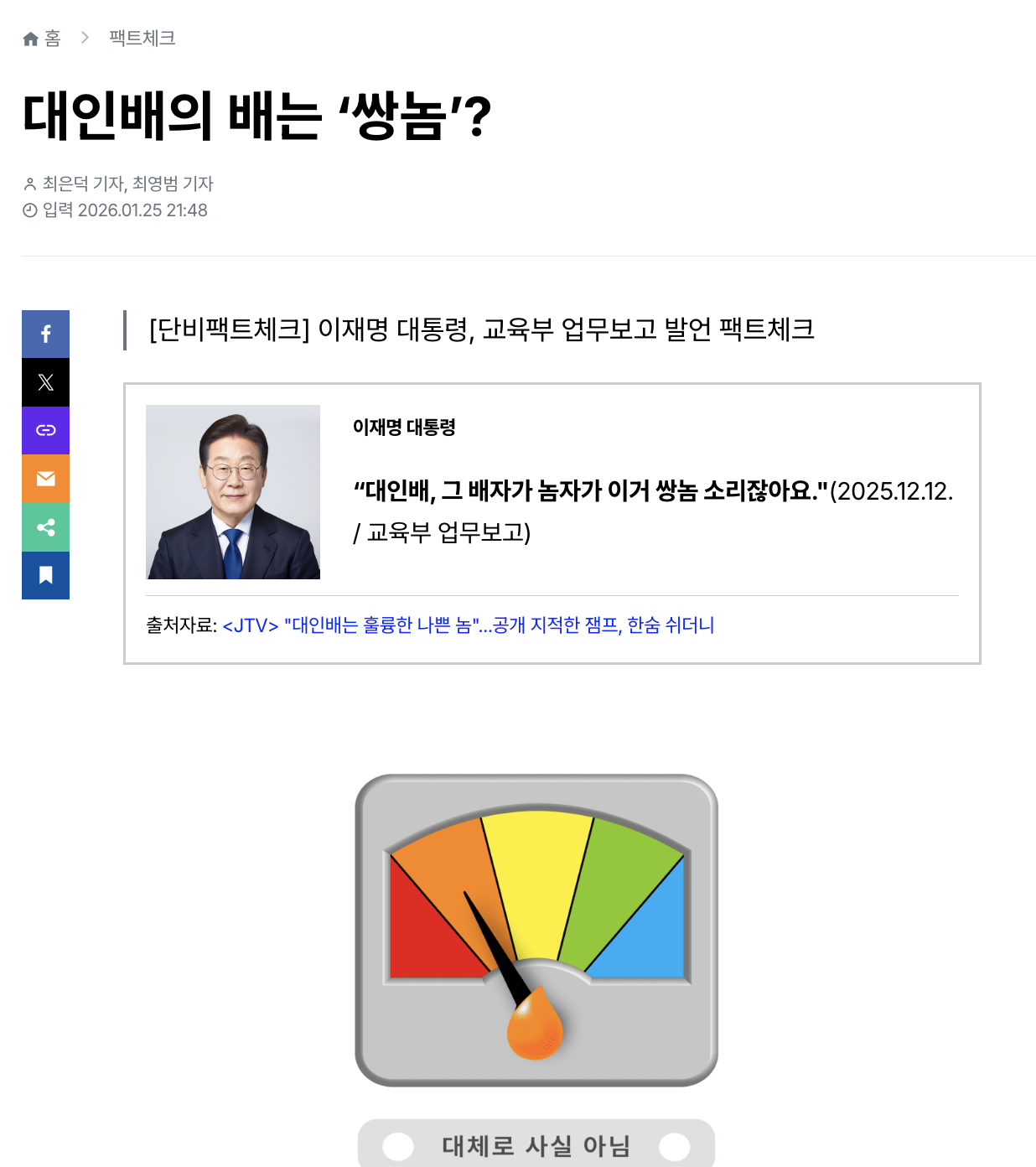Go to the 홈 breadcrumb
This screenshot has width=1036, height=1167.
(42, 39)
